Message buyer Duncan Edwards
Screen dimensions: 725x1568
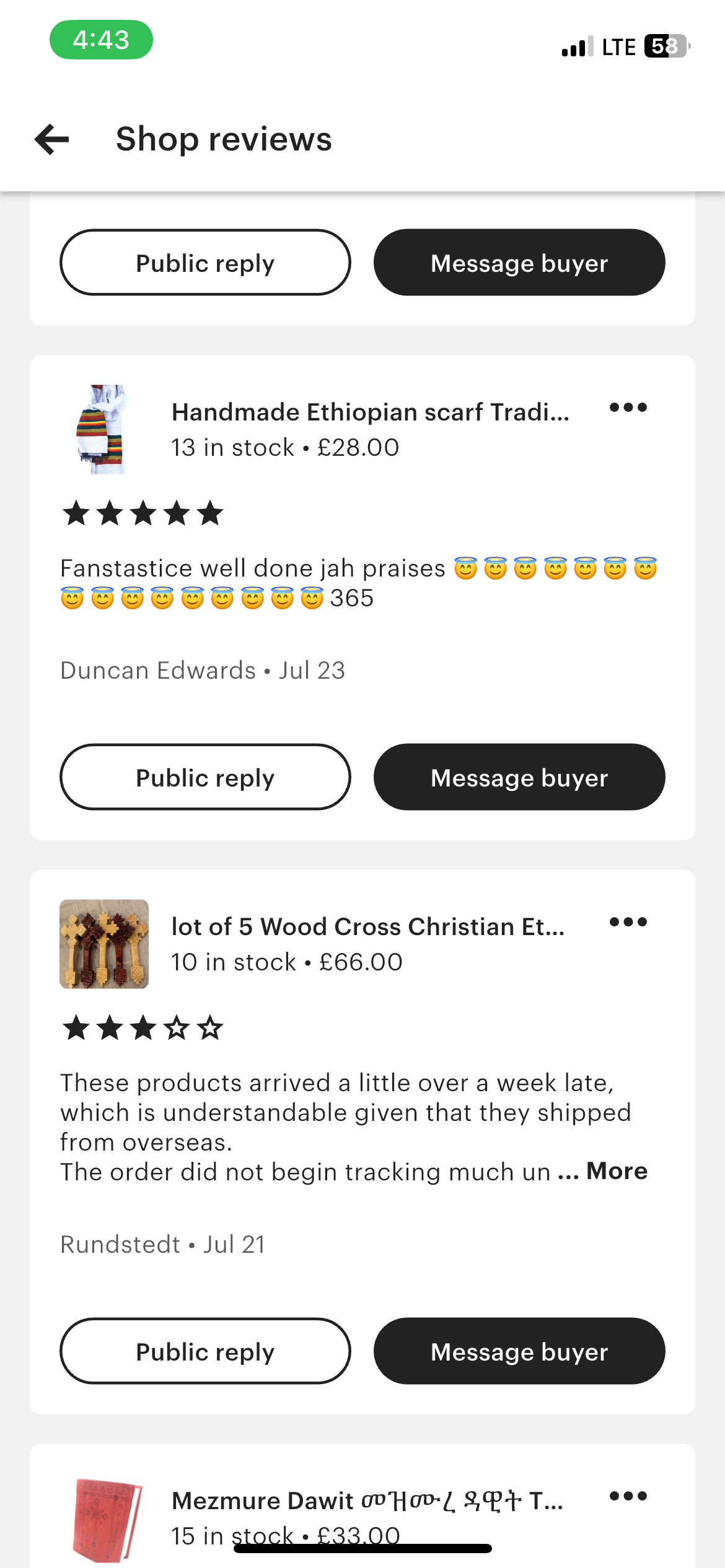[519, 777]
